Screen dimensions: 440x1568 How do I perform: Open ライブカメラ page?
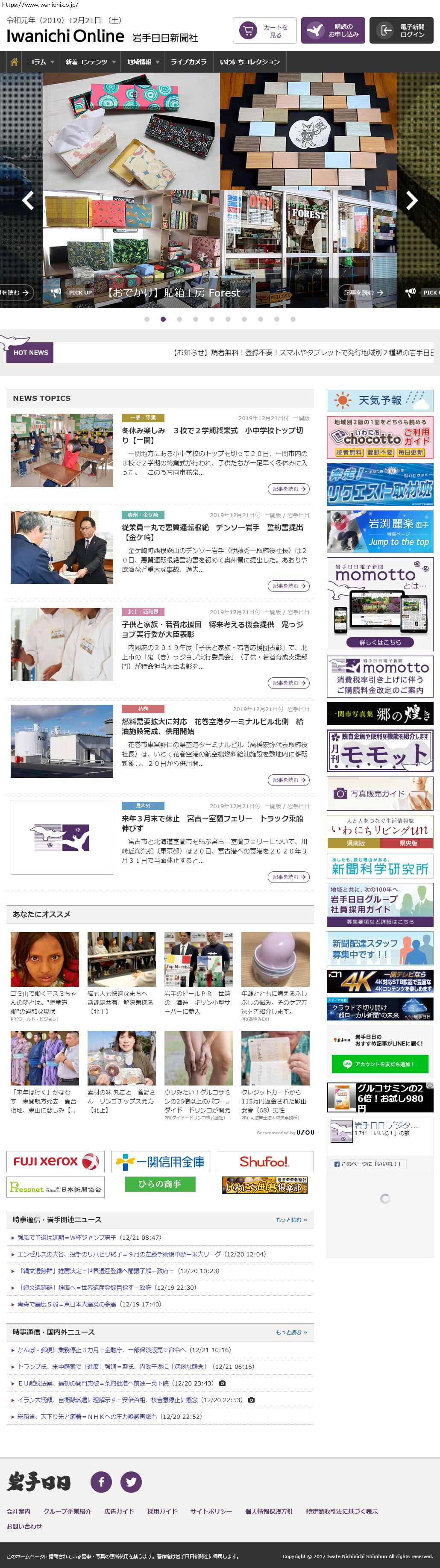[x=188, y=62]
